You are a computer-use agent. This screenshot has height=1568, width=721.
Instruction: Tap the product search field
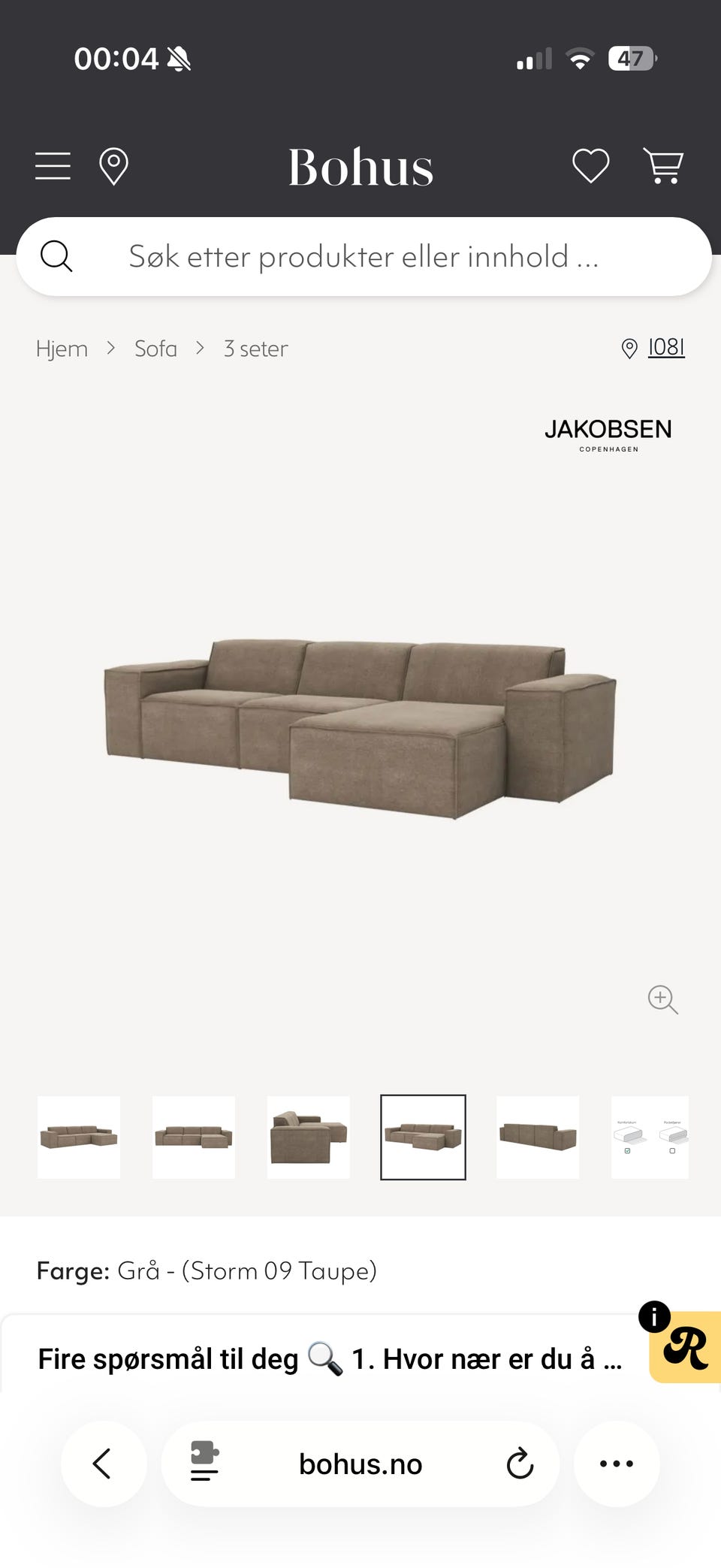pyautogui.click(x=364, y=256)
